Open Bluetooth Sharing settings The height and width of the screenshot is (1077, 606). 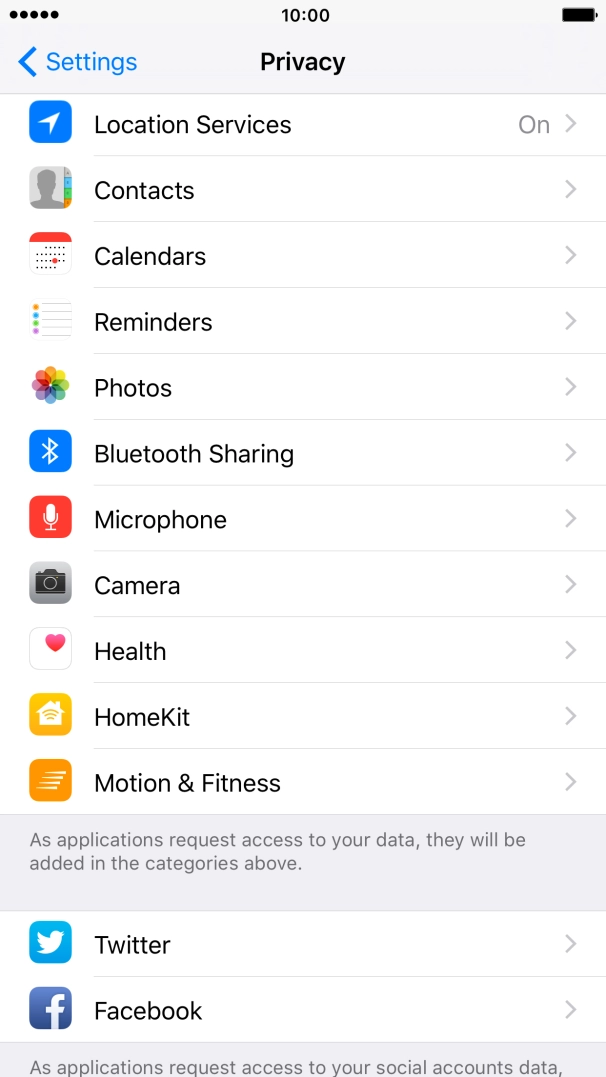point(303,453)
